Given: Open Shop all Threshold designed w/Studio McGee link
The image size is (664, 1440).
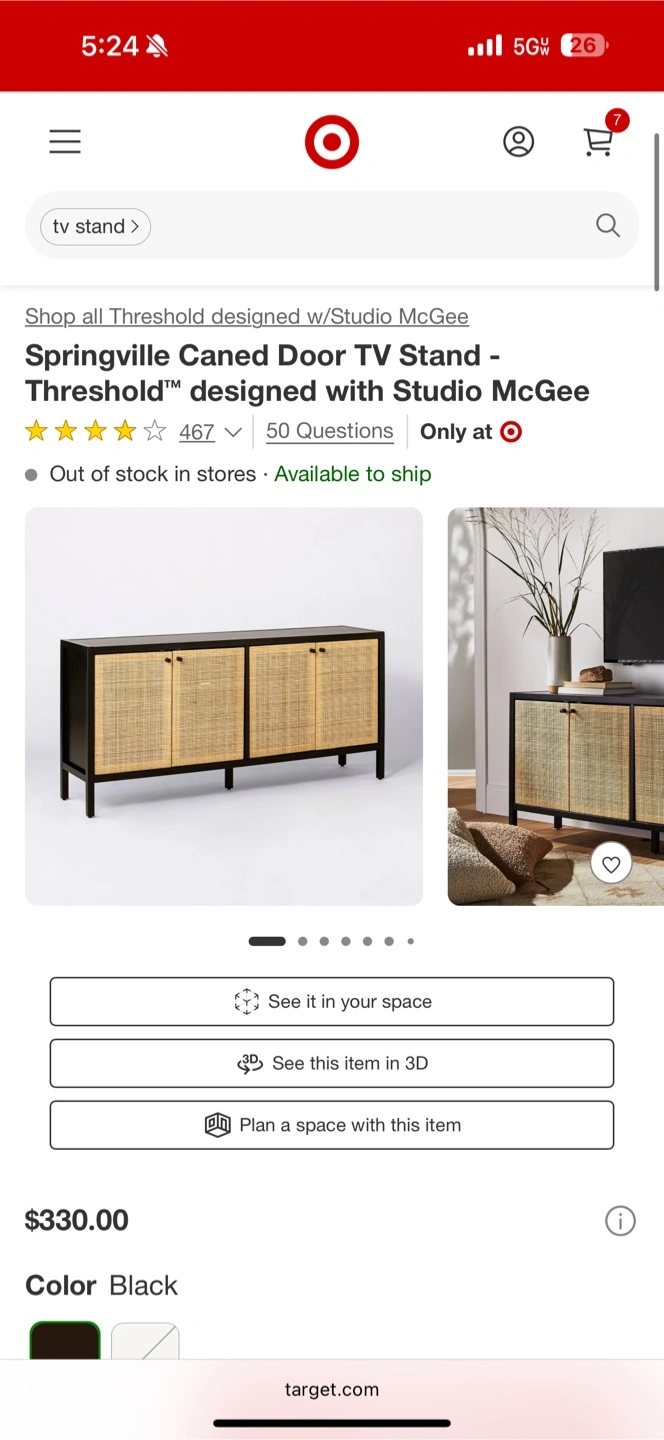Looking at the screenshot, I should click(x=247, y=317).
